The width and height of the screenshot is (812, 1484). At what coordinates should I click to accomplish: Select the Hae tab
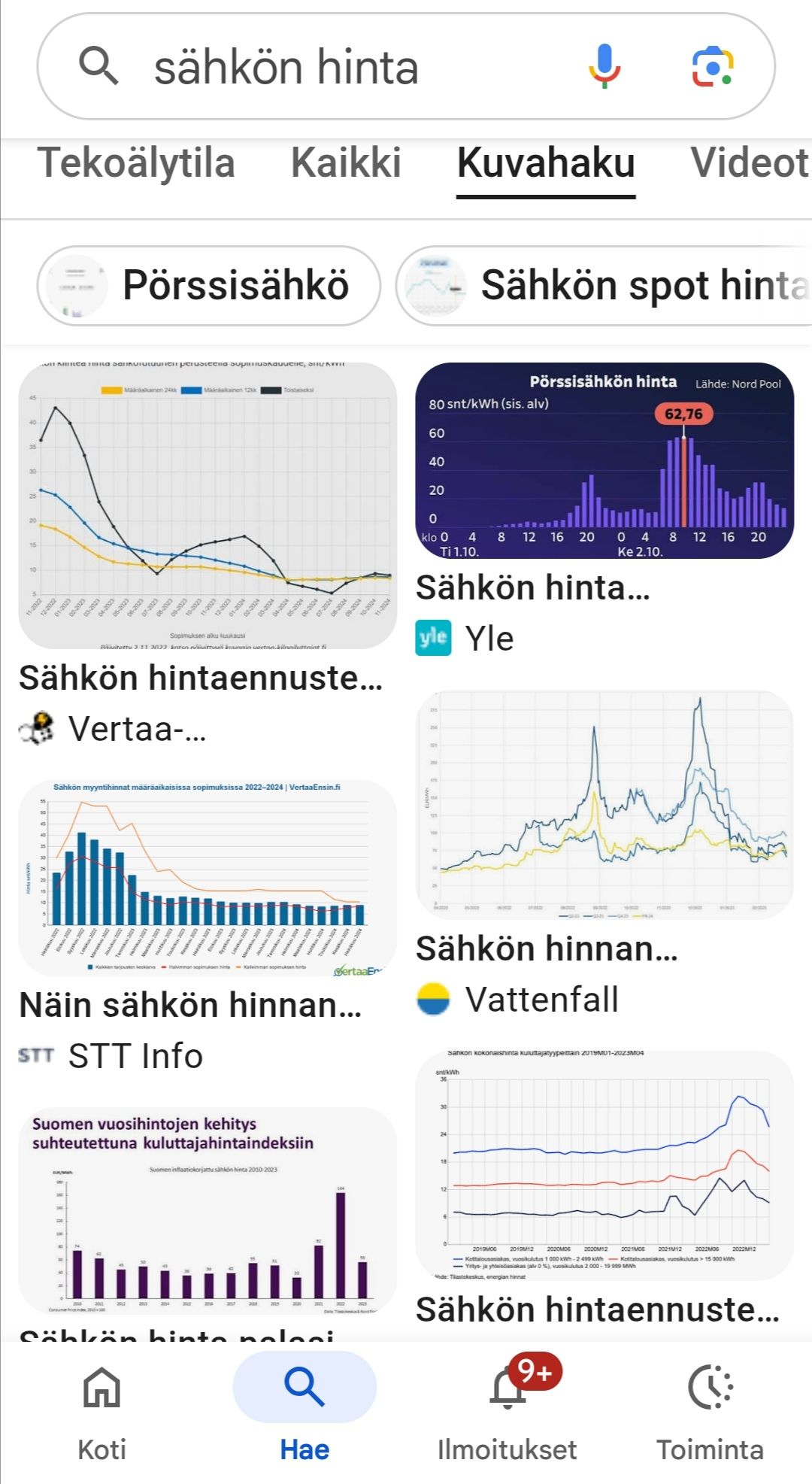[304, 1410]
